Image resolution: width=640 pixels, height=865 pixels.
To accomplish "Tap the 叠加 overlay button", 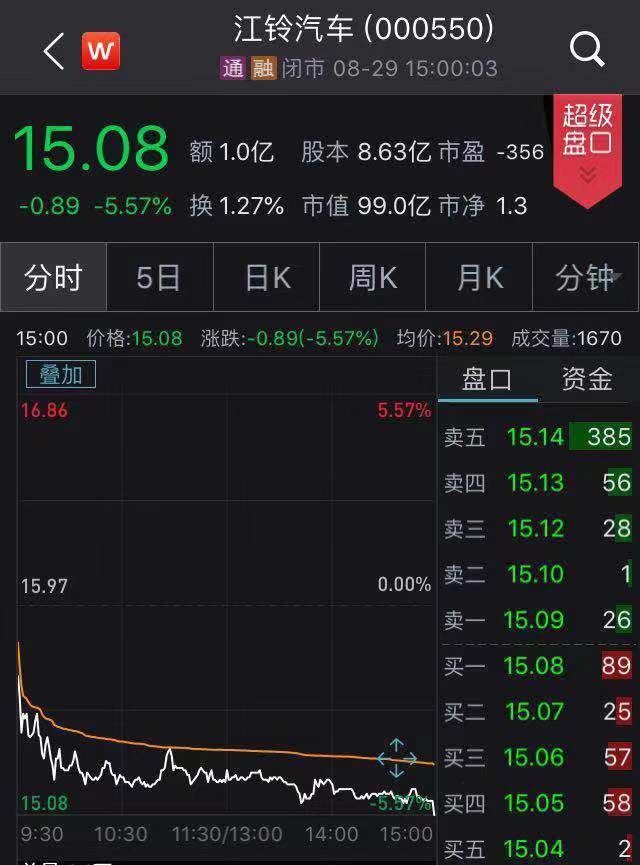I will (61, 375).
